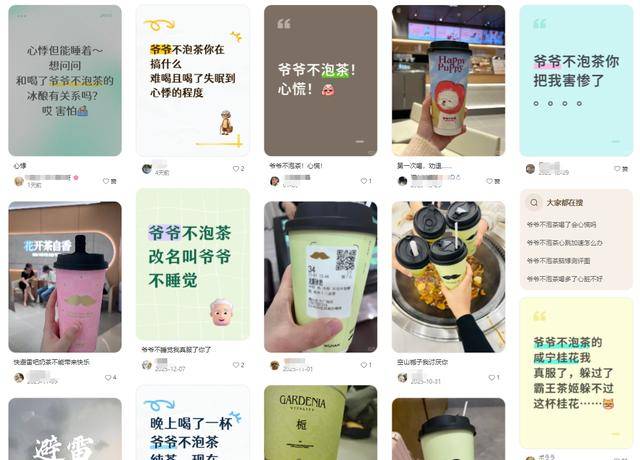Open the GARDENIA 栀 cup post
Image resolution: width=640 pixels, height=460 pixels.
pyautogui.click(x=320, y=425)
